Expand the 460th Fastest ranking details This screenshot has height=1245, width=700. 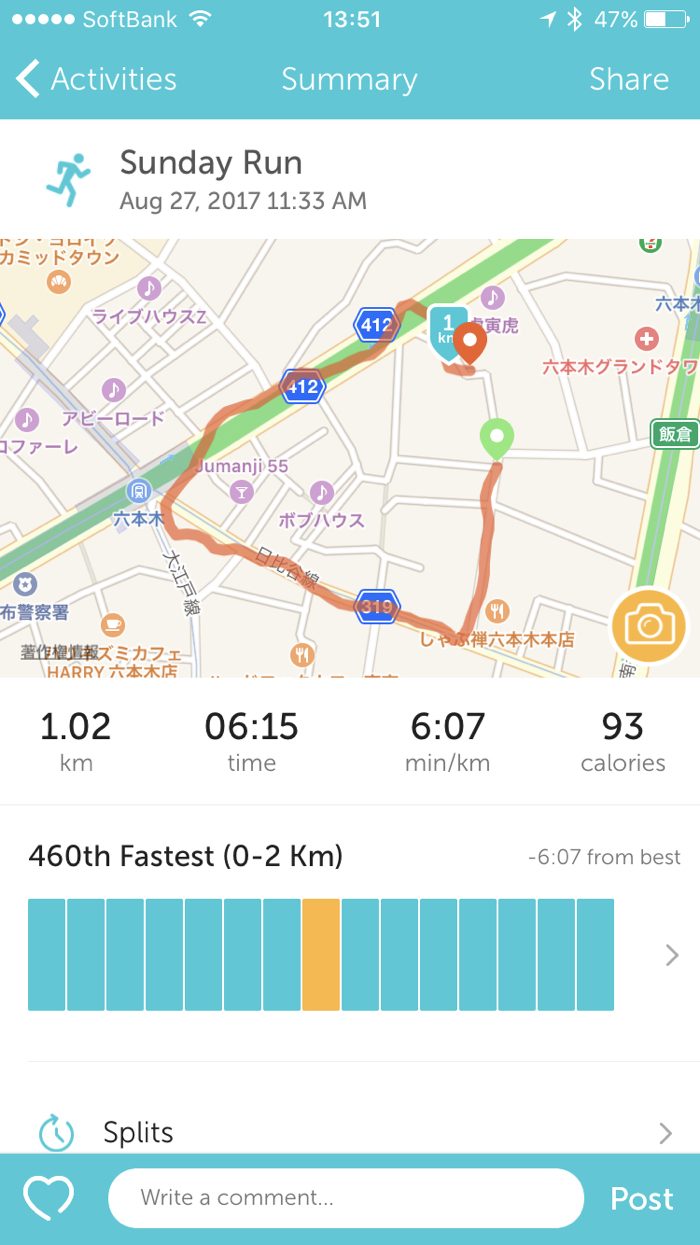[672, 955]
